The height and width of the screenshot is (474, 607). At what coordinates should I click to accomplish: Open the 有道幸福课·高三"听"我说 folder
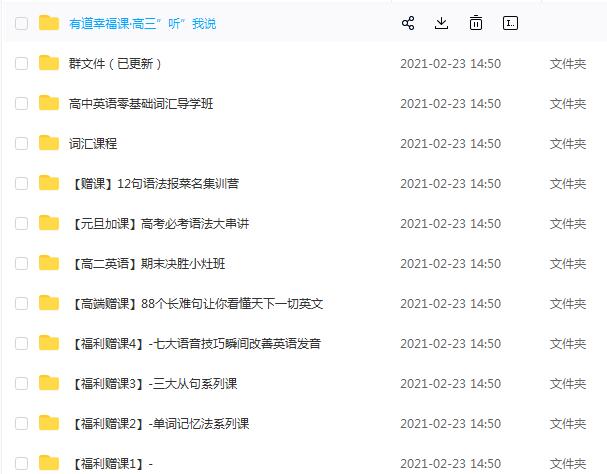point(142,23)
